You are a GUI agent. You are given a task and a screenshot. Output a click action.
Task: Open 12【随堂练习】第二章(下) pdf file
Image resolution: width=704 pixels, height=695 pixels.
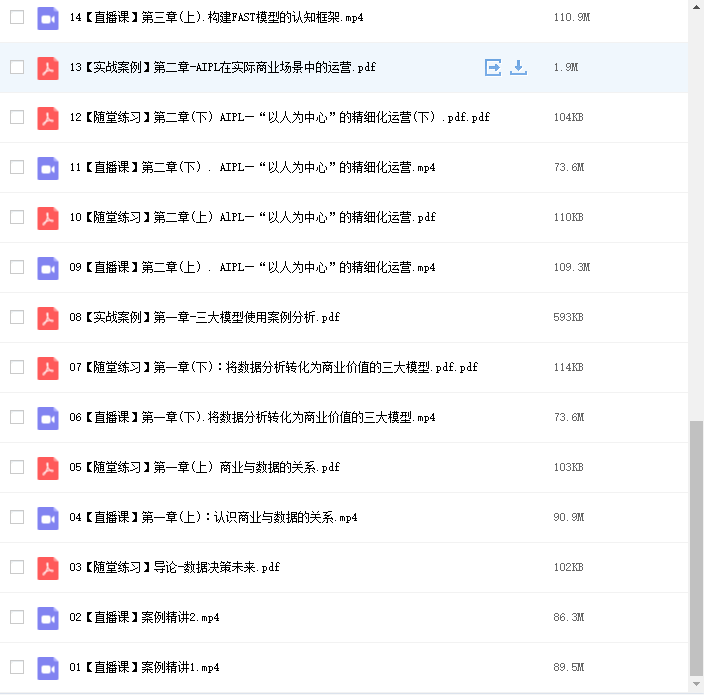[279, 117]
